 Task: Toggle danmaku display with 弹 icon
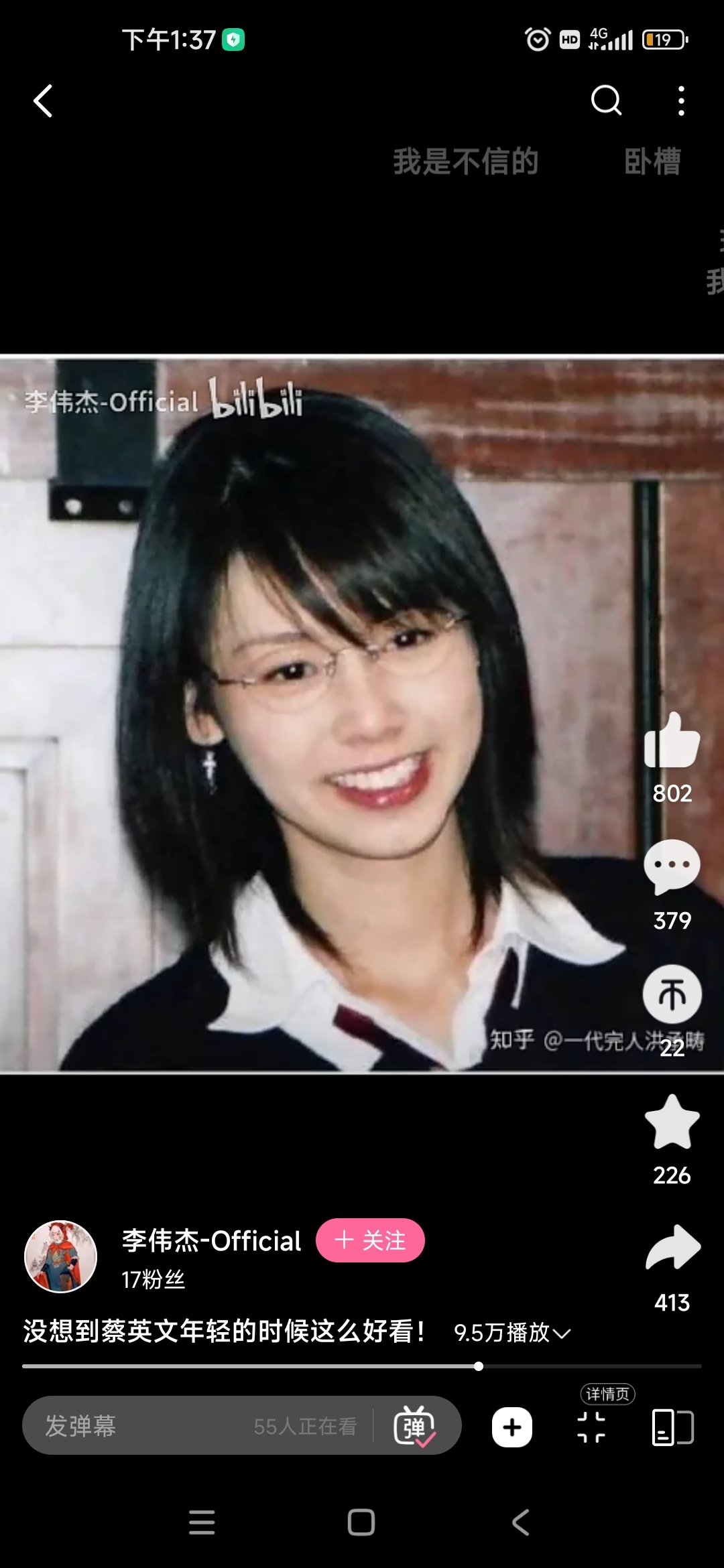pyautogui.click(x=415, y=1427)
